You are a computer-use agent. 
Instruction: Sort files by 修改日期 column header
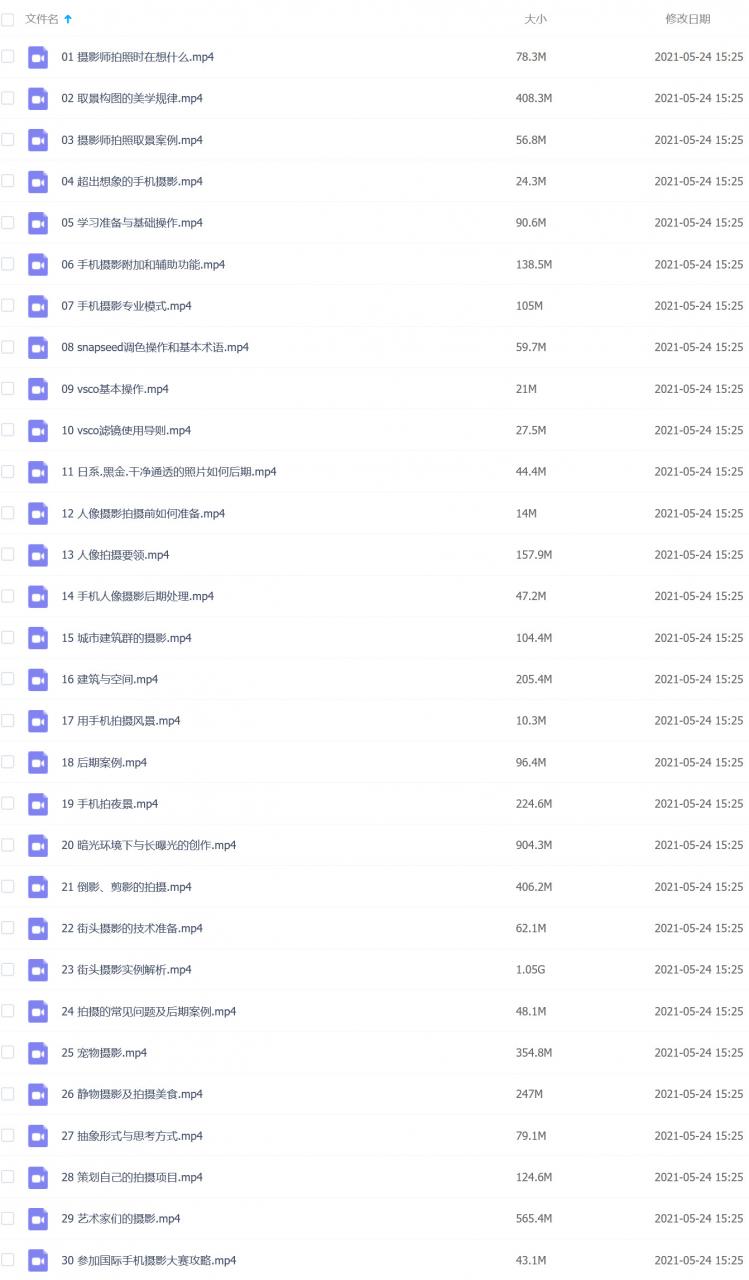pos(688,19)
